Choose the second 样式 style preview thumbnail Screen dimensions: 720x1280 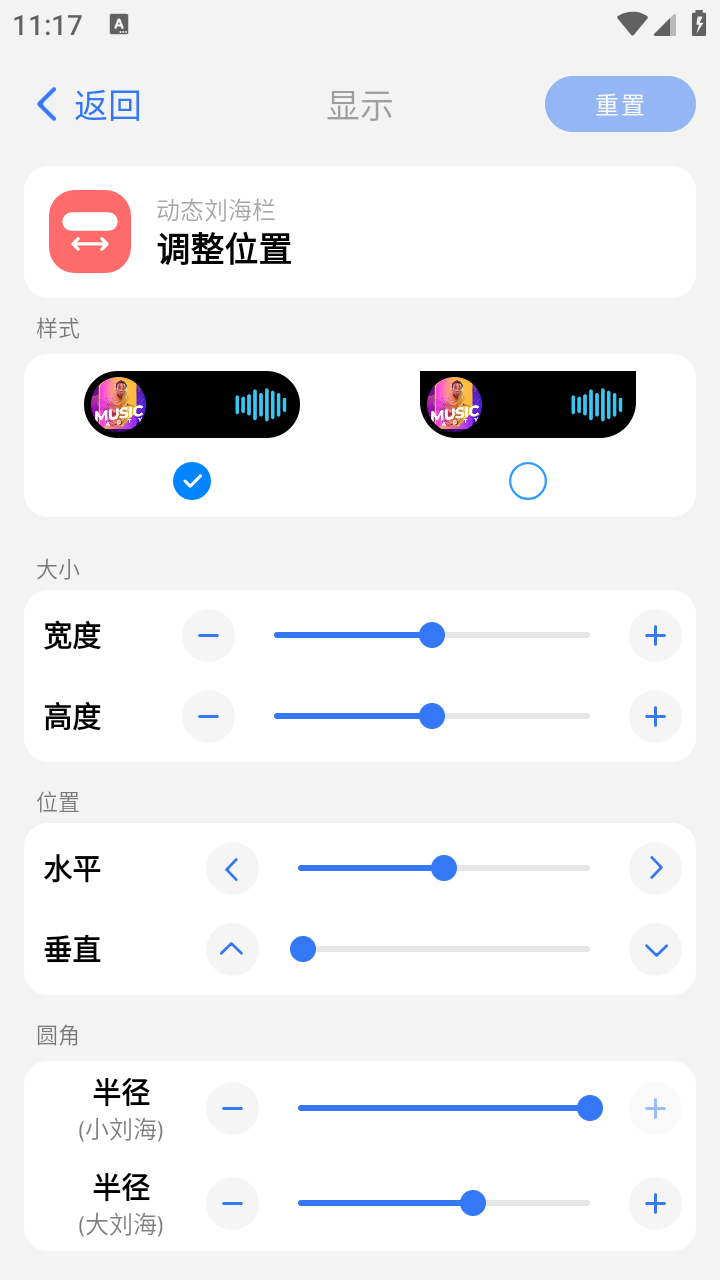tap(527, 404)
